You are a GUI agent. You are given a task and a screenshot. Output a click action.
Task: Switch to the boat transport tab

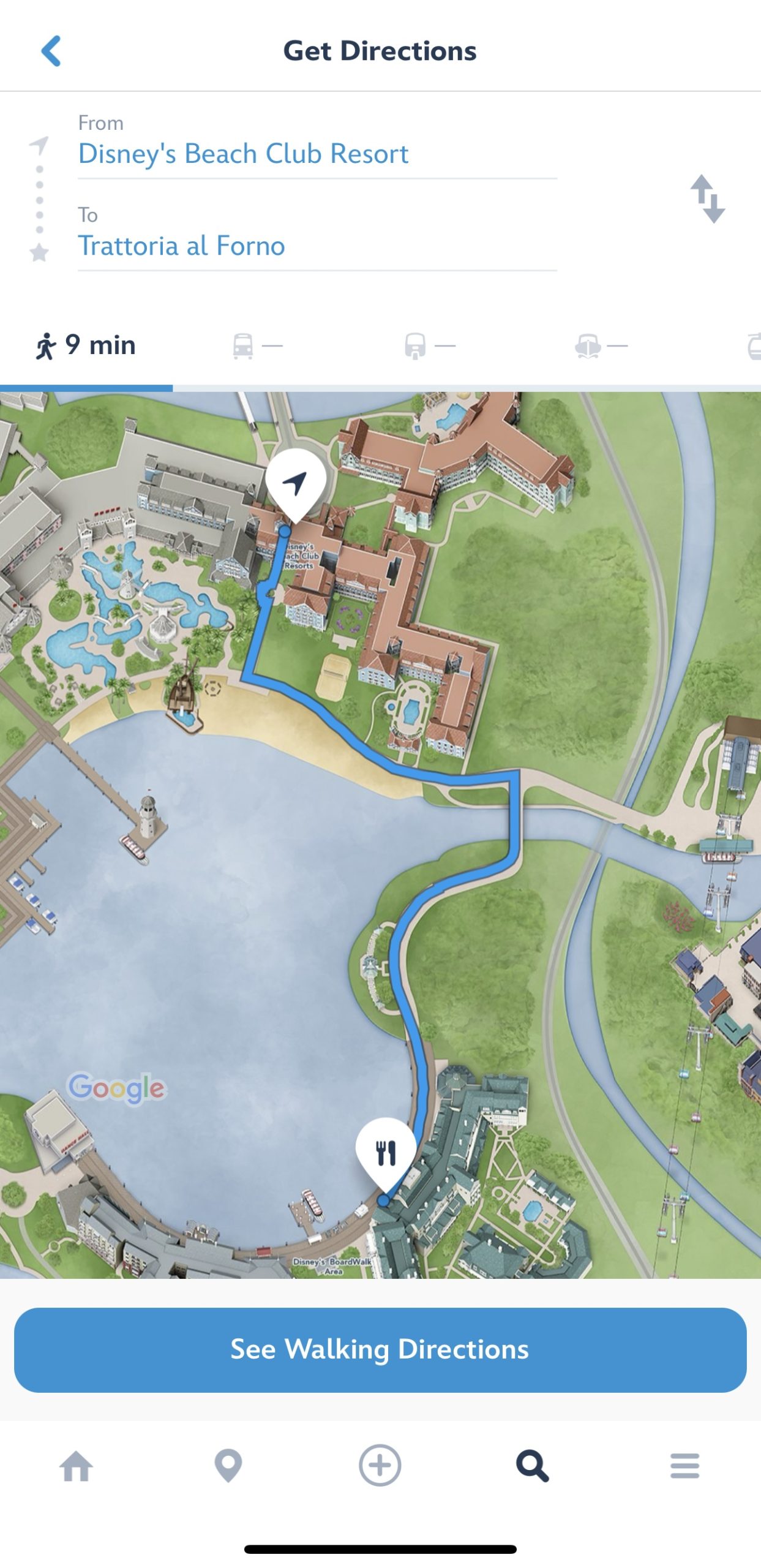pos(601,346)
